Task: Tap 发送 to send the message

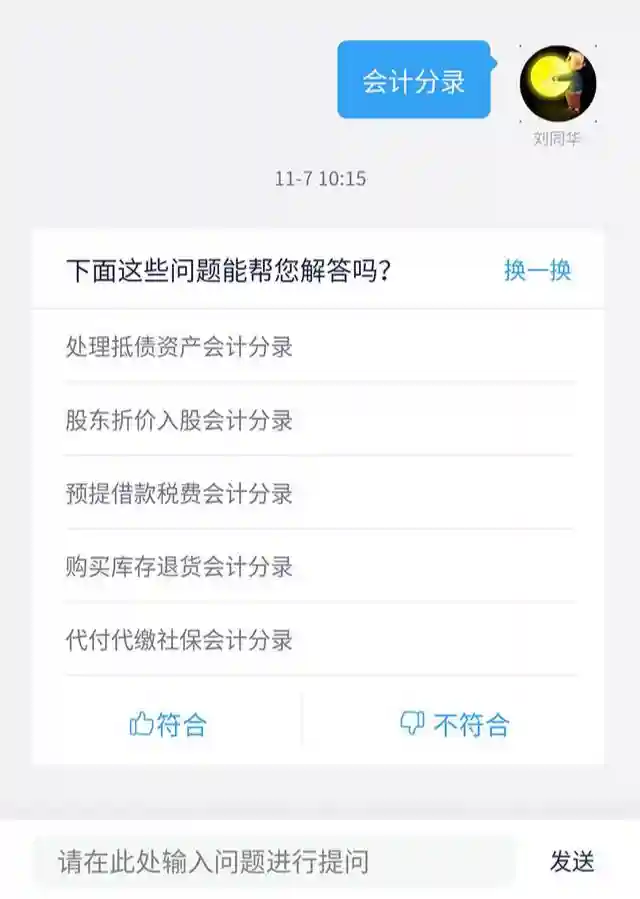Action: 572,861
